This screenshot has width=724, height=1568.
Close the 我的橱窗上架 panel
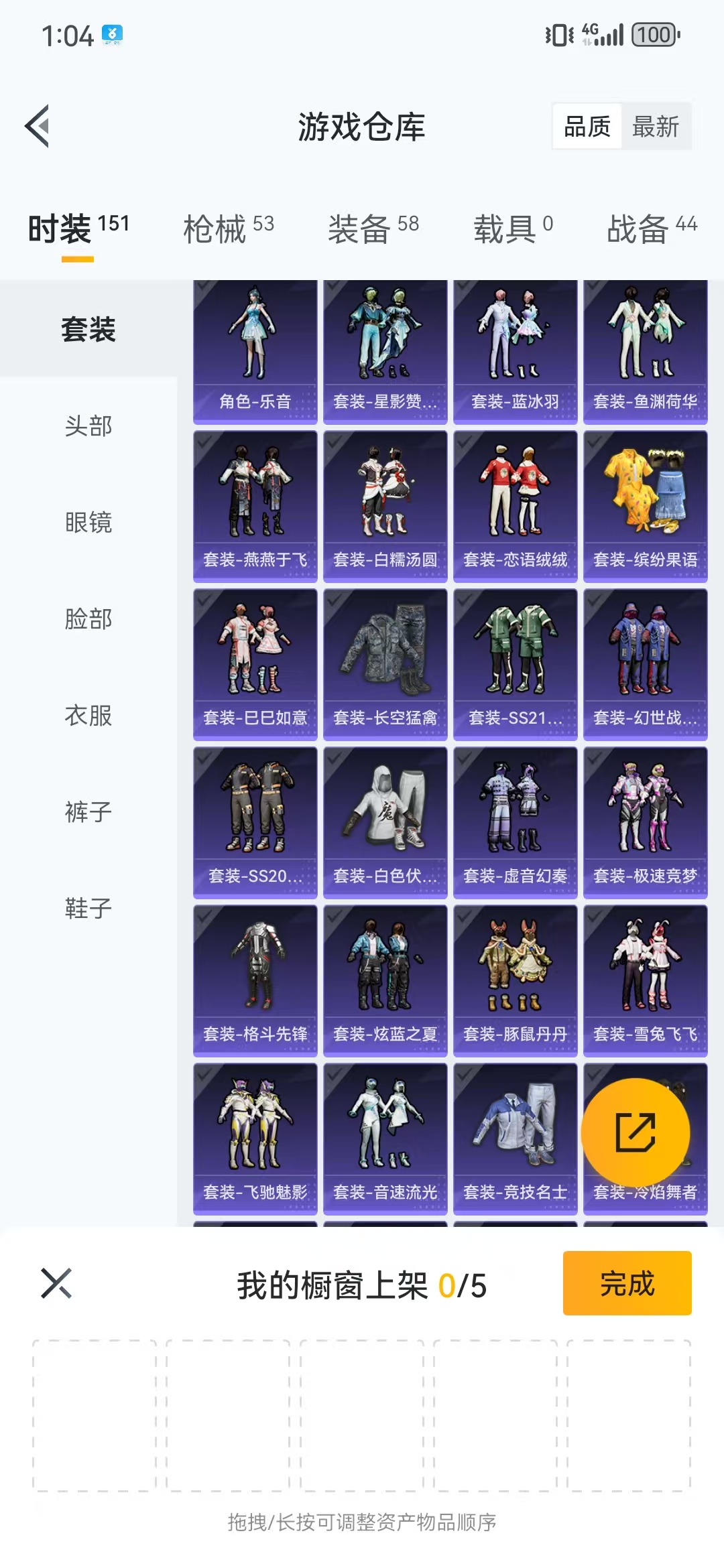click(x=56, y=1283)
